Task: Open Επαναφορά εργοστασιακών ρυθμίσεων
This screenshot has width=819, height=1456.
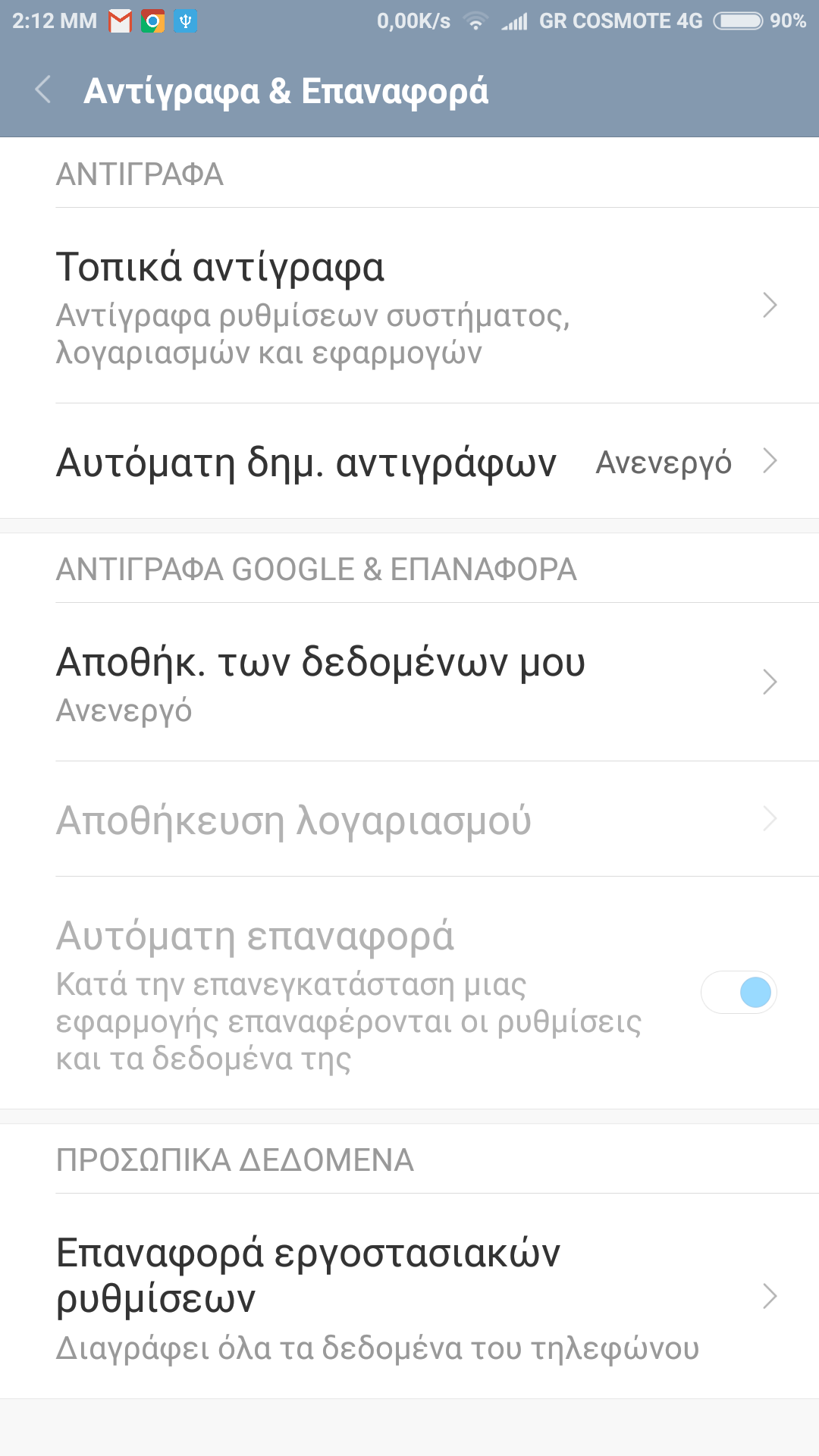Action: 409,1296
